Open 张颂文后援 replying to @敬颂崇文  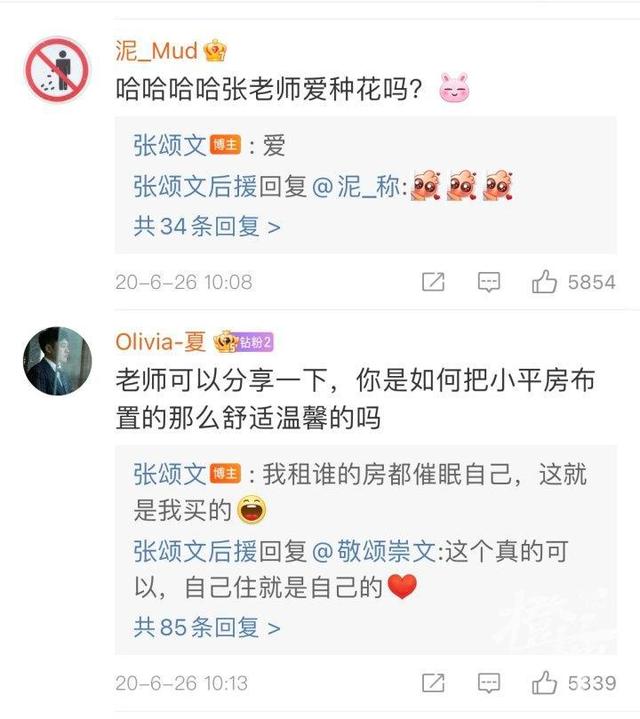pos(196,549)
